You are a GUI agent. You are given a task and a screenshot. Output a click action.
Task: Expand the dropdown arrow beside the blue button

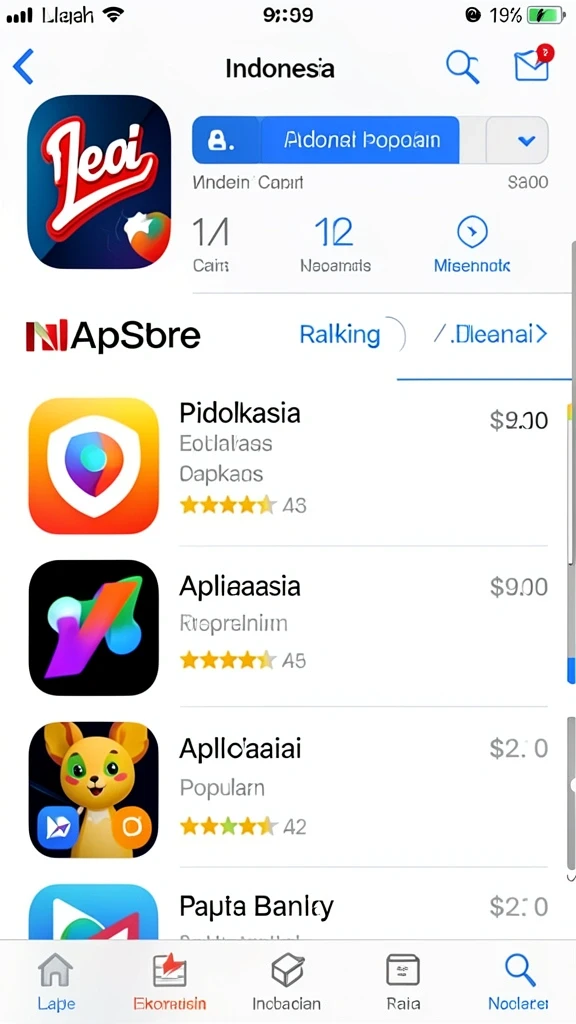(x=526, y=140)
